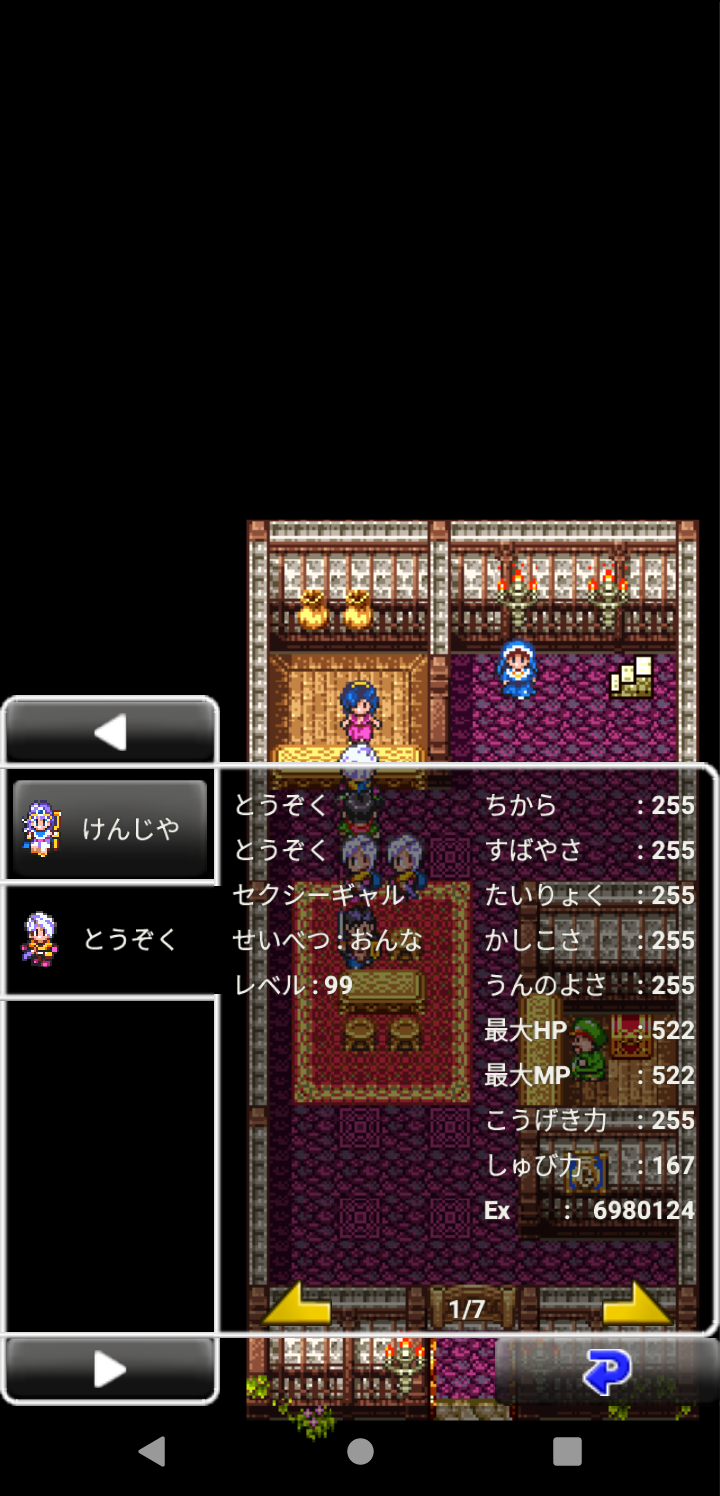
Task: Tap the right triangle button below the party list
Action: tap(110, 1369)
